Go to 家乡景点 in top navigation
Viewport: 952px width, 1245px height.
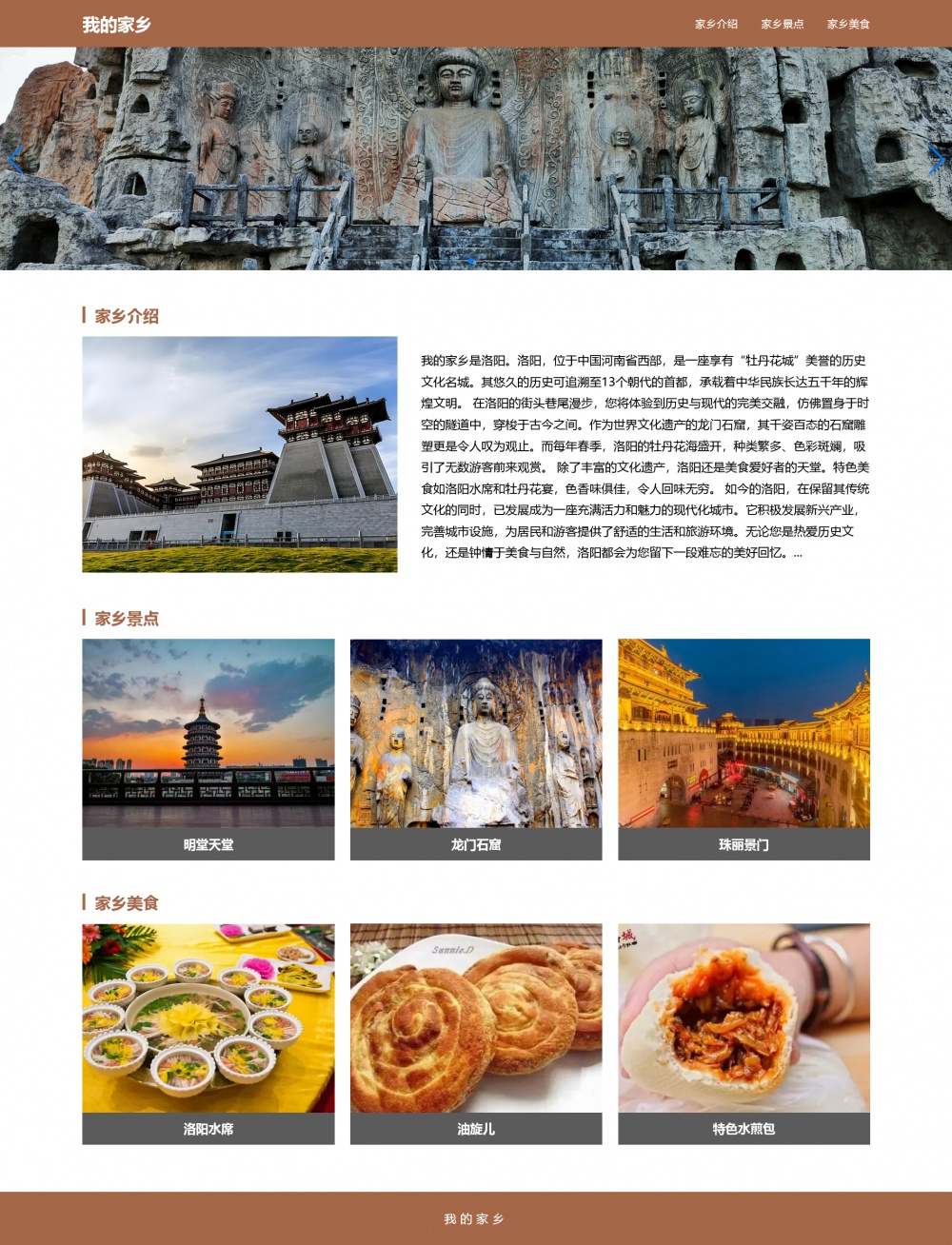(x=782, y=24)
